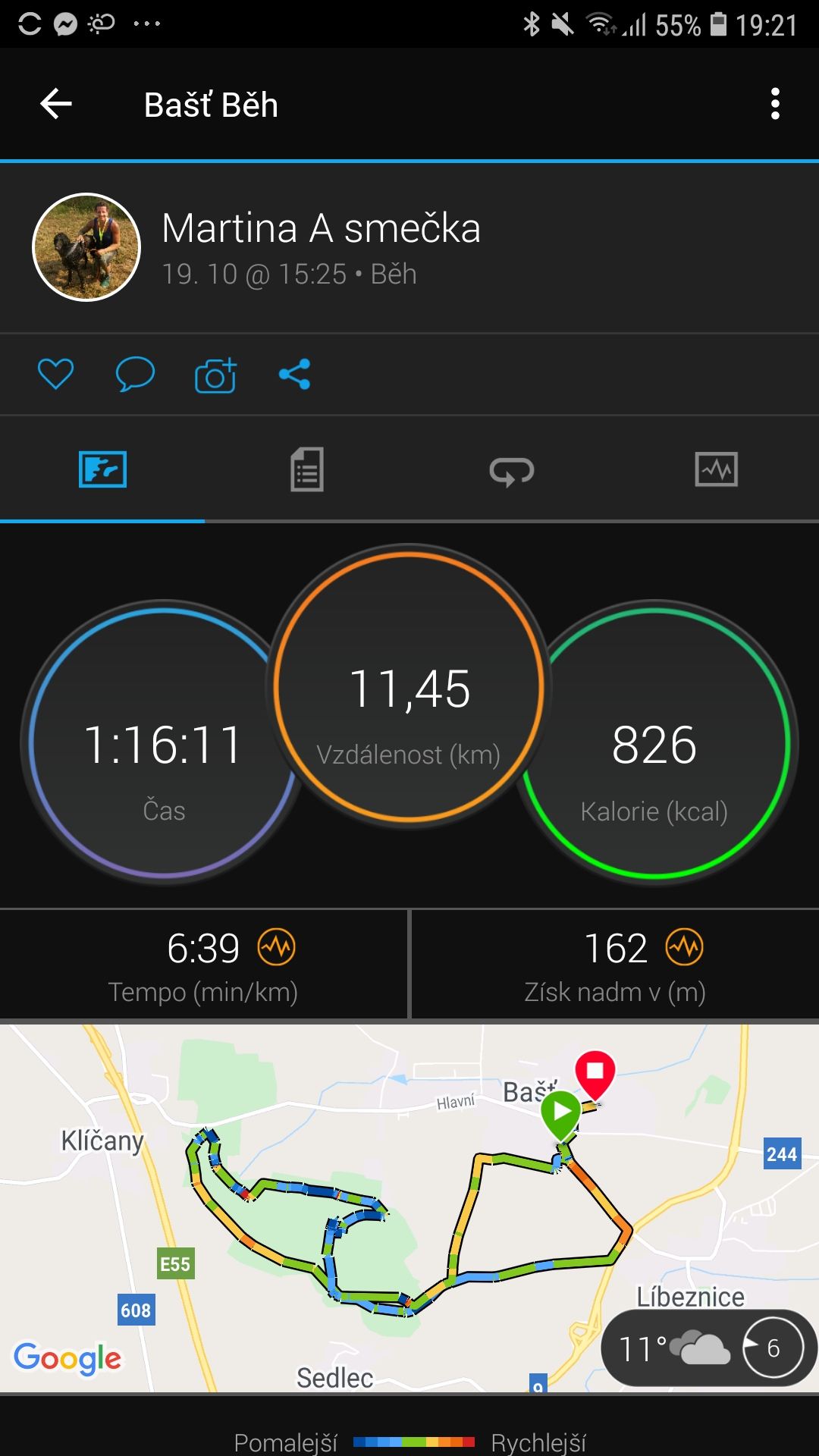
Task: Switch to the stats details tab
Action: click(x=307, y=469)
